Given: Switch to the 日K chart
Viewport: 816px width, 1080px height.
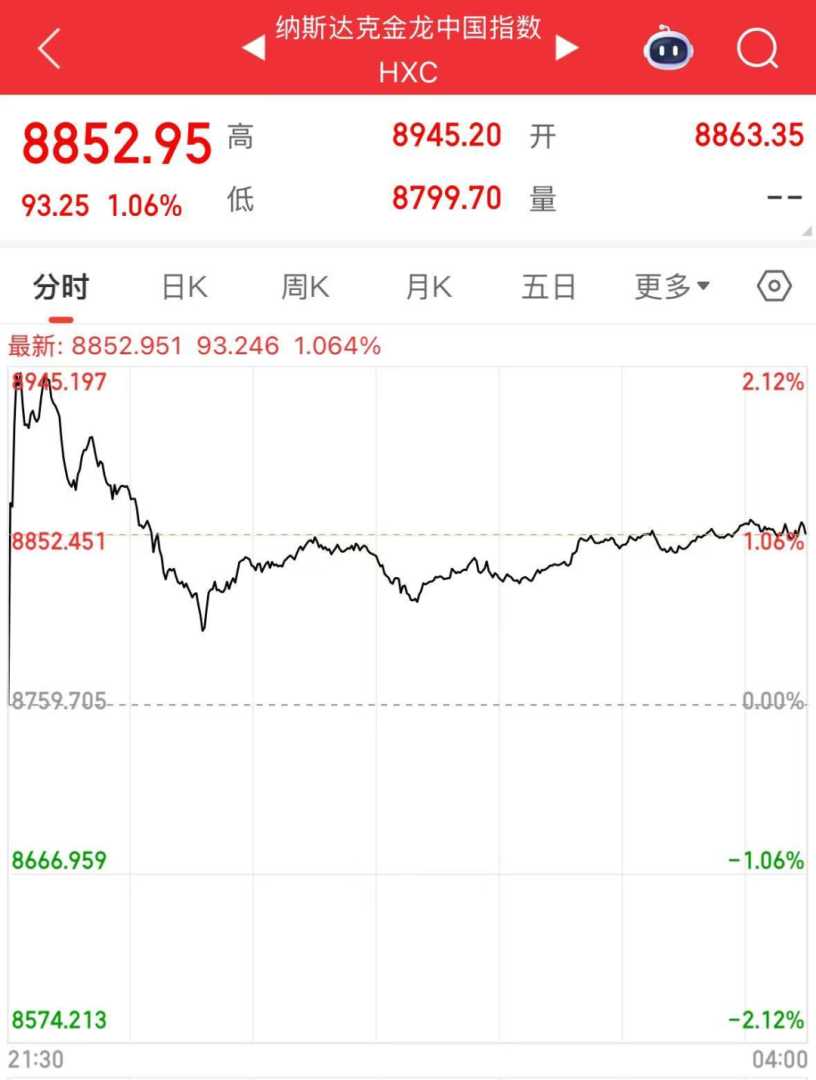Looking at the screenshot, I should pos(184,288).
